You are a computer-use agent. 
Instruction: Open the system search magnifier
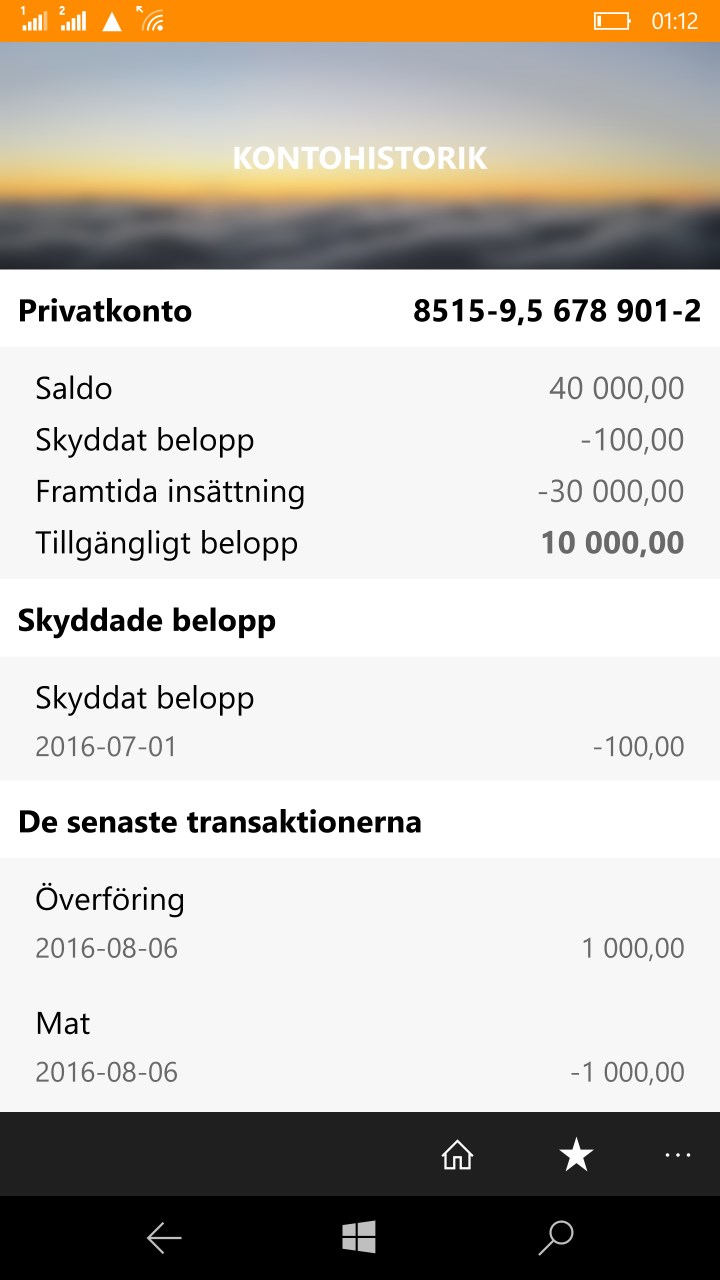pos(555,1237)
